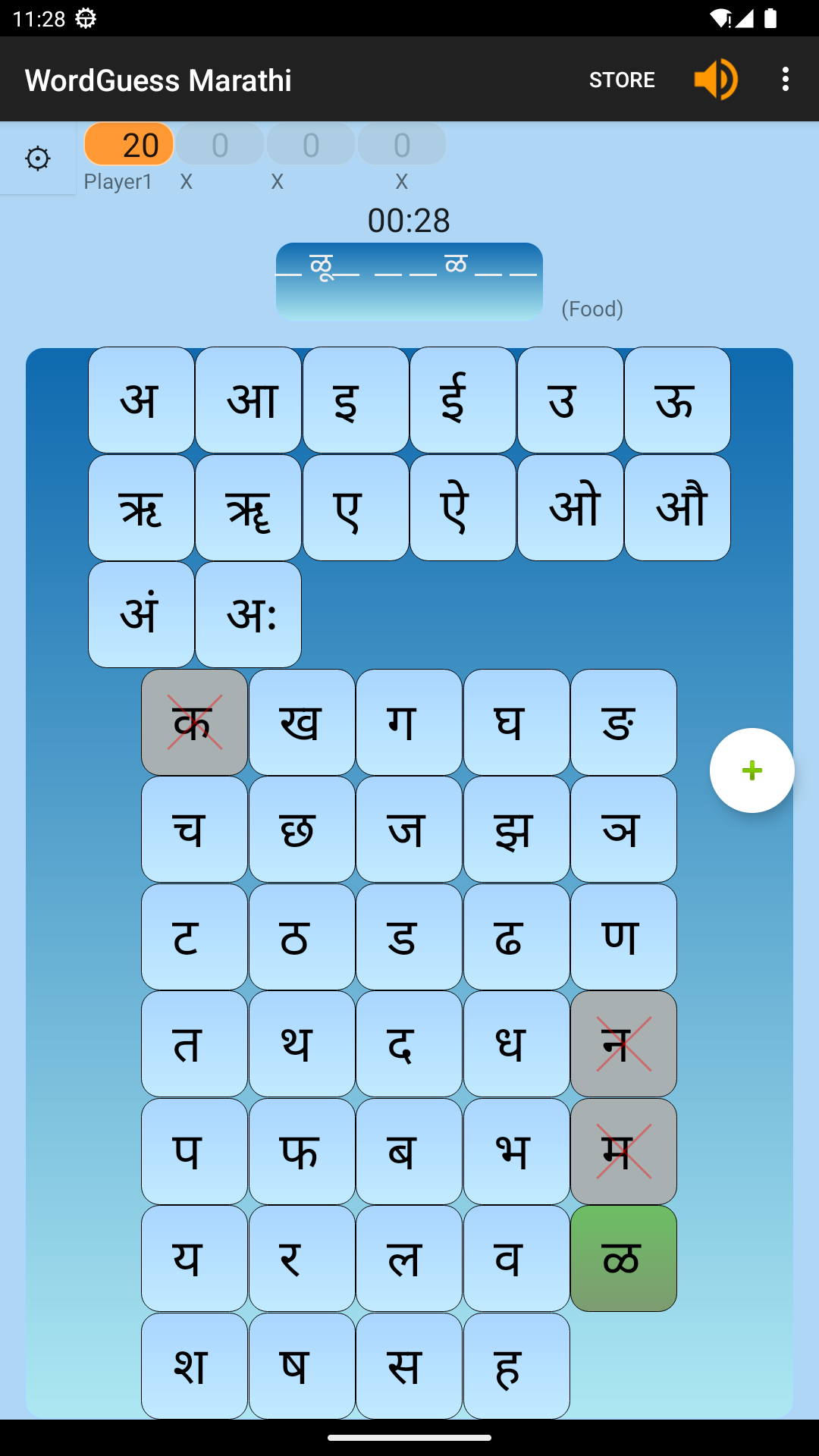The image size is (819, 1456).
Task: Select the letter ज
Action: [409, 830]
